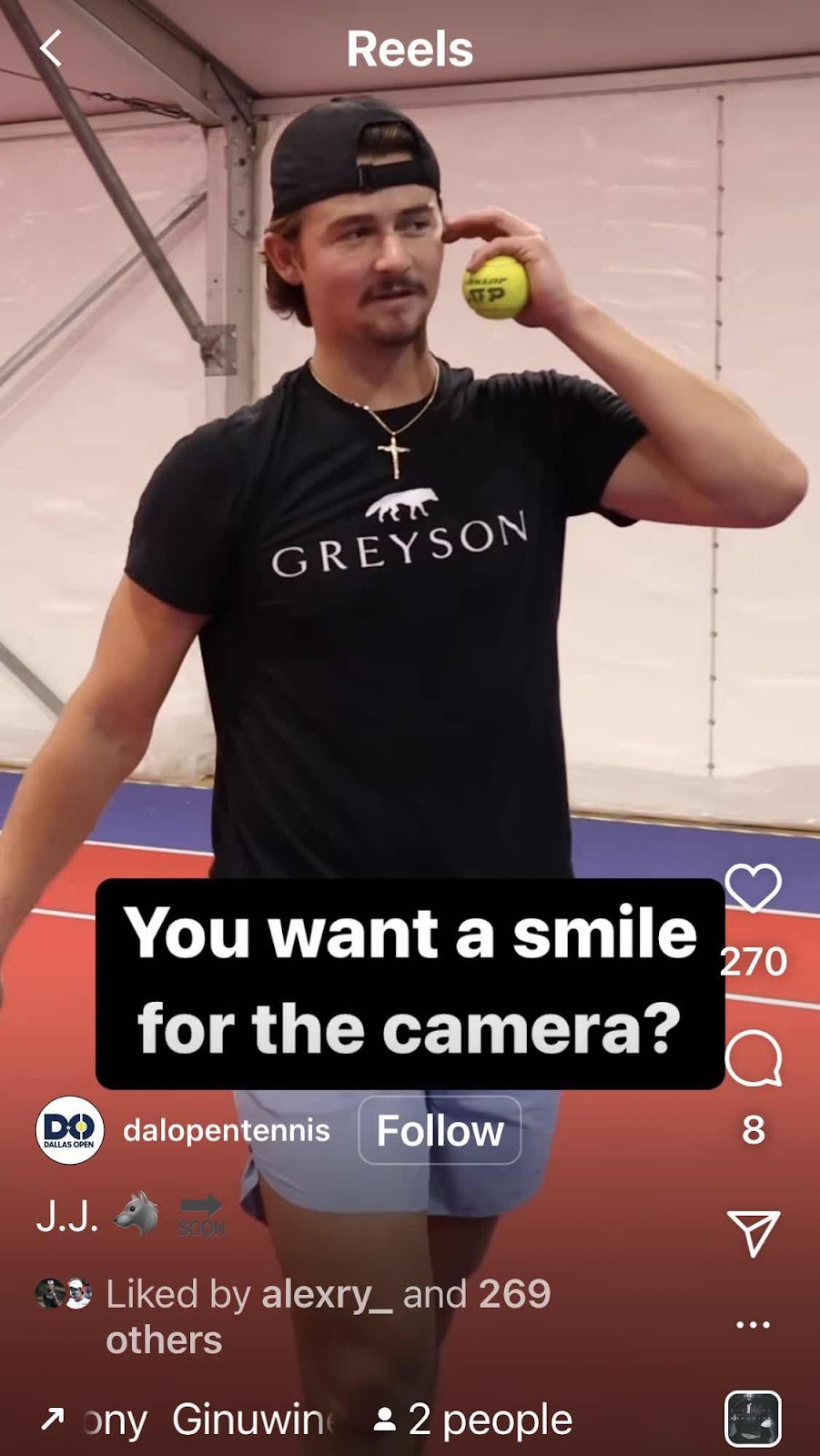Follow dalopentennis
The width and height of the screenshot is (820, 1456).
(x=440, y=1130)
